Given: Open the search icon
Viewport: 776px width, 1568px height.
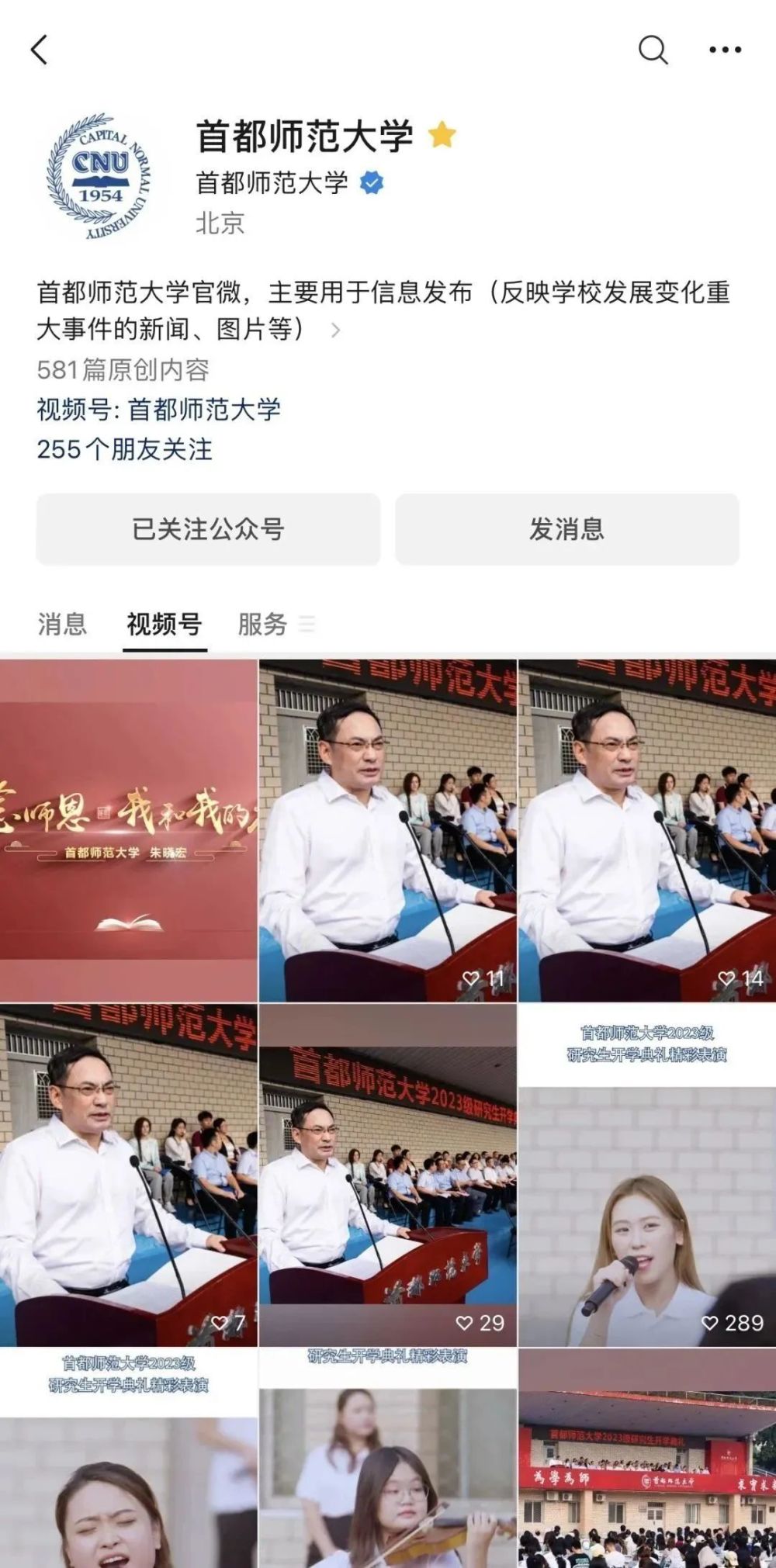Looking at the screenshot, I should click(x=653, y=50).
